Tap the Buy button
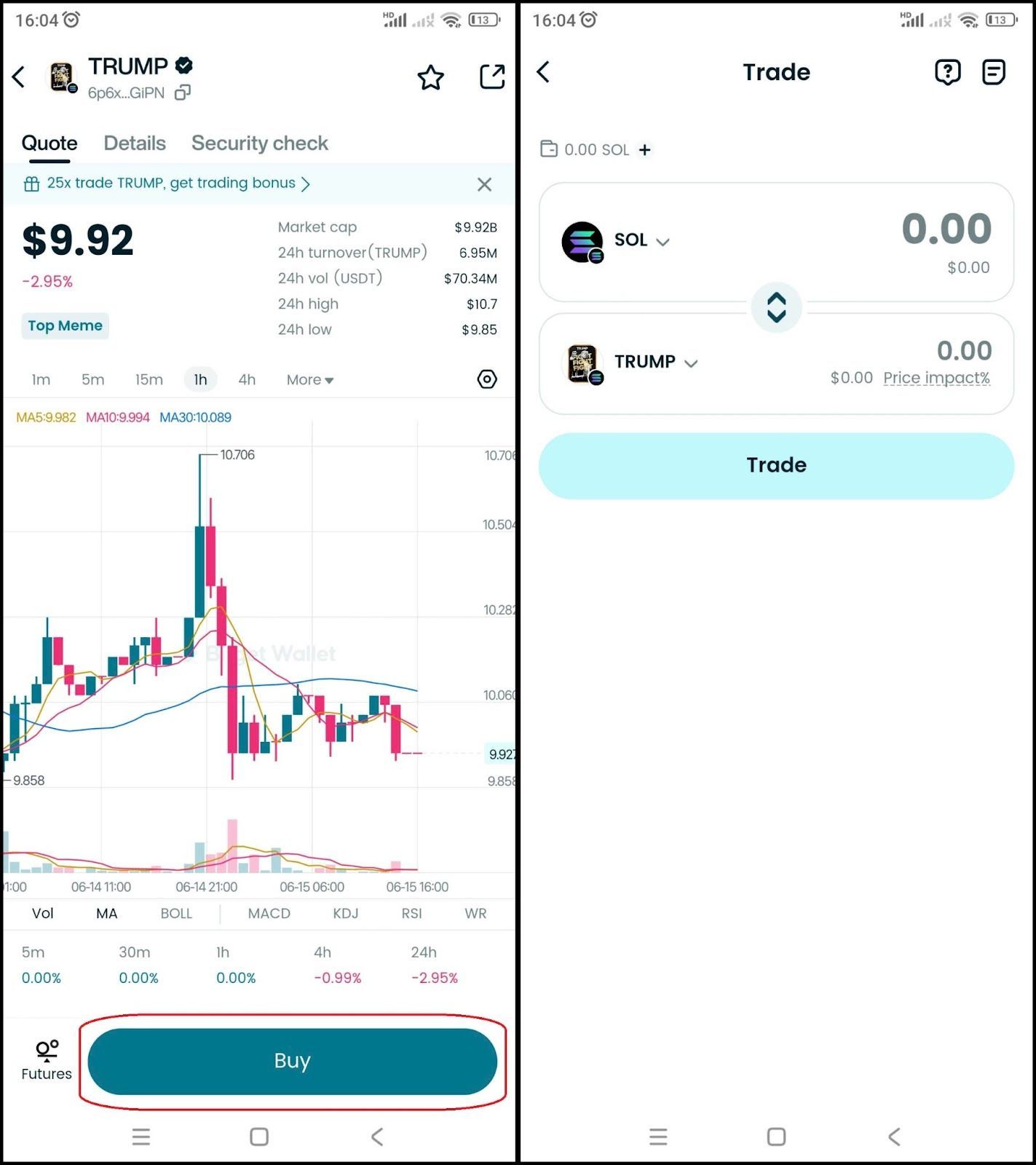Screen dimensions: 1036x1165 pyautogui.click(x=292, y=1061)
